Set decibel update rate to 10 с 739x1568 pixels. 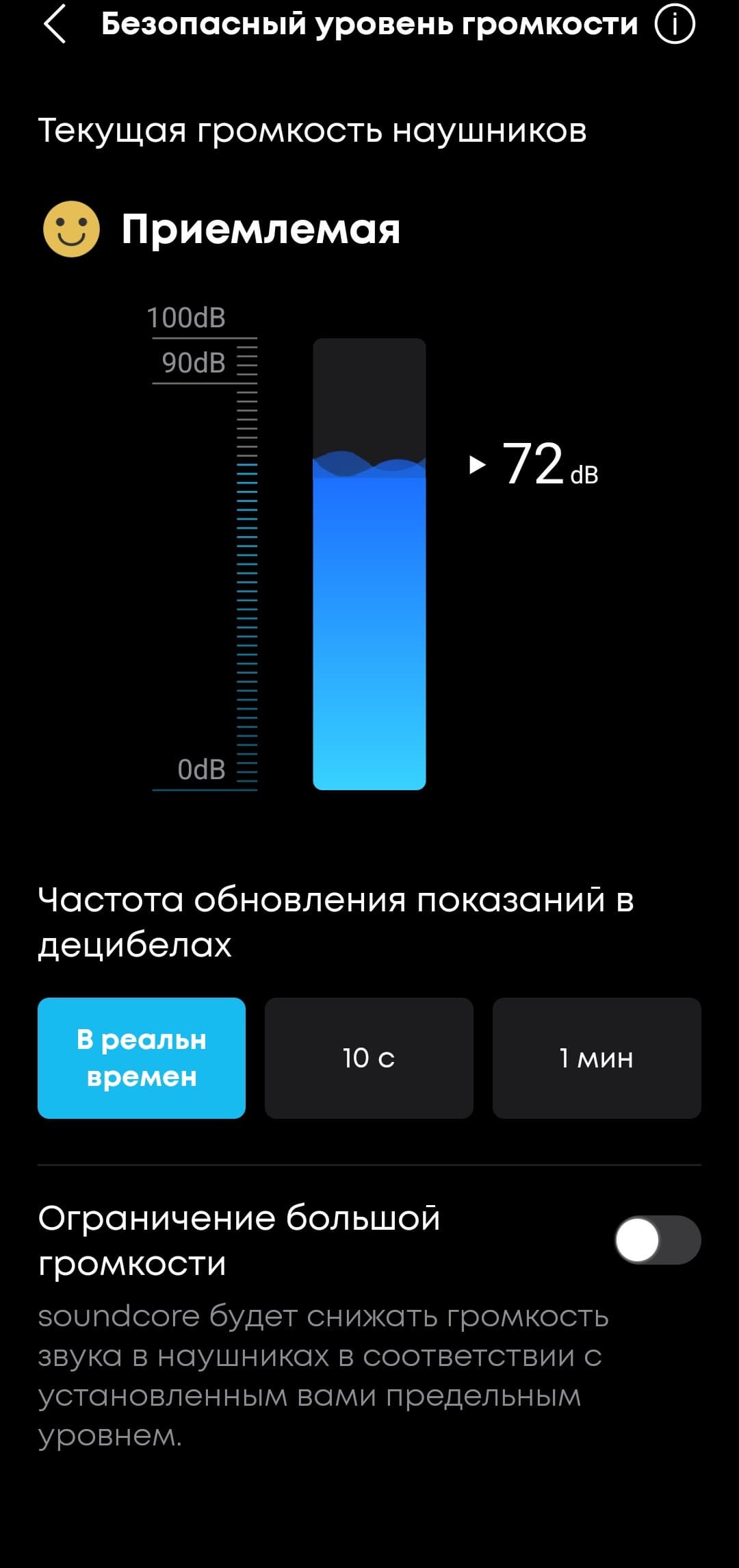(369, 1058)
